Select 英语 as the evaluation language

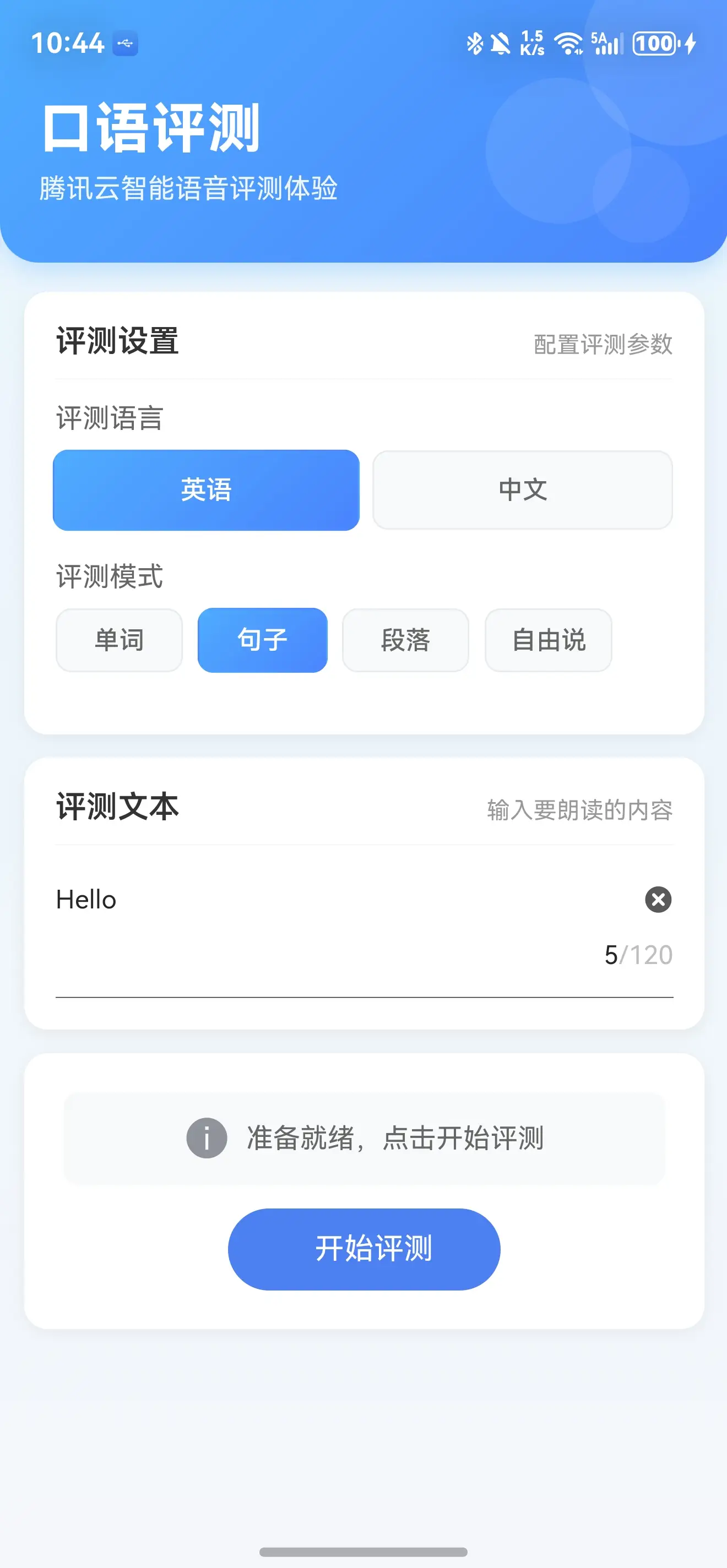pyautogui.click(x=206, y=490)
